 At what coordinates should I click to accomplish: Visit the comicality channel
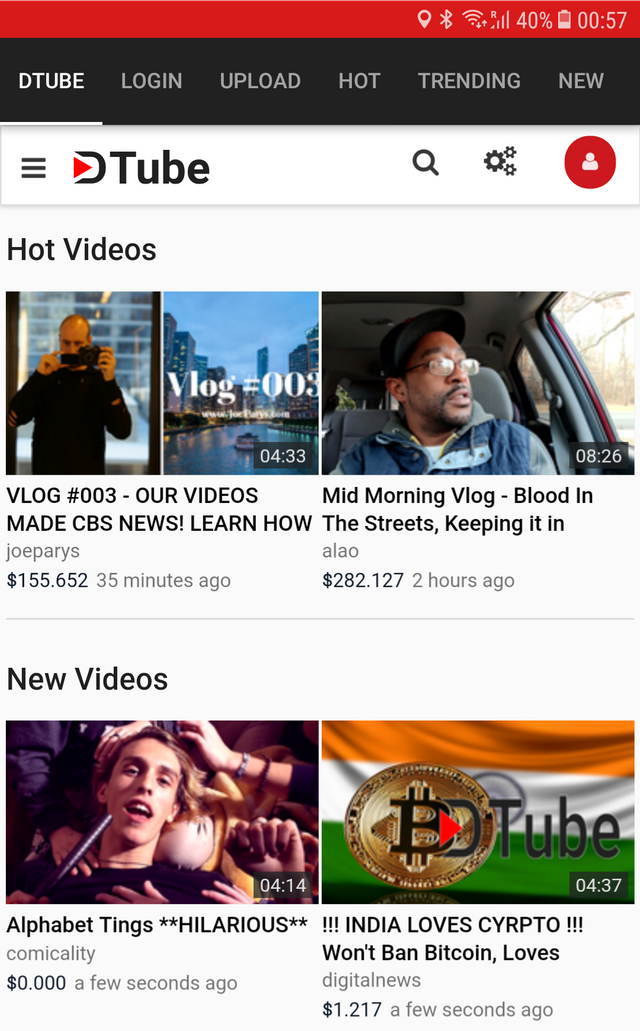point(51,954)
